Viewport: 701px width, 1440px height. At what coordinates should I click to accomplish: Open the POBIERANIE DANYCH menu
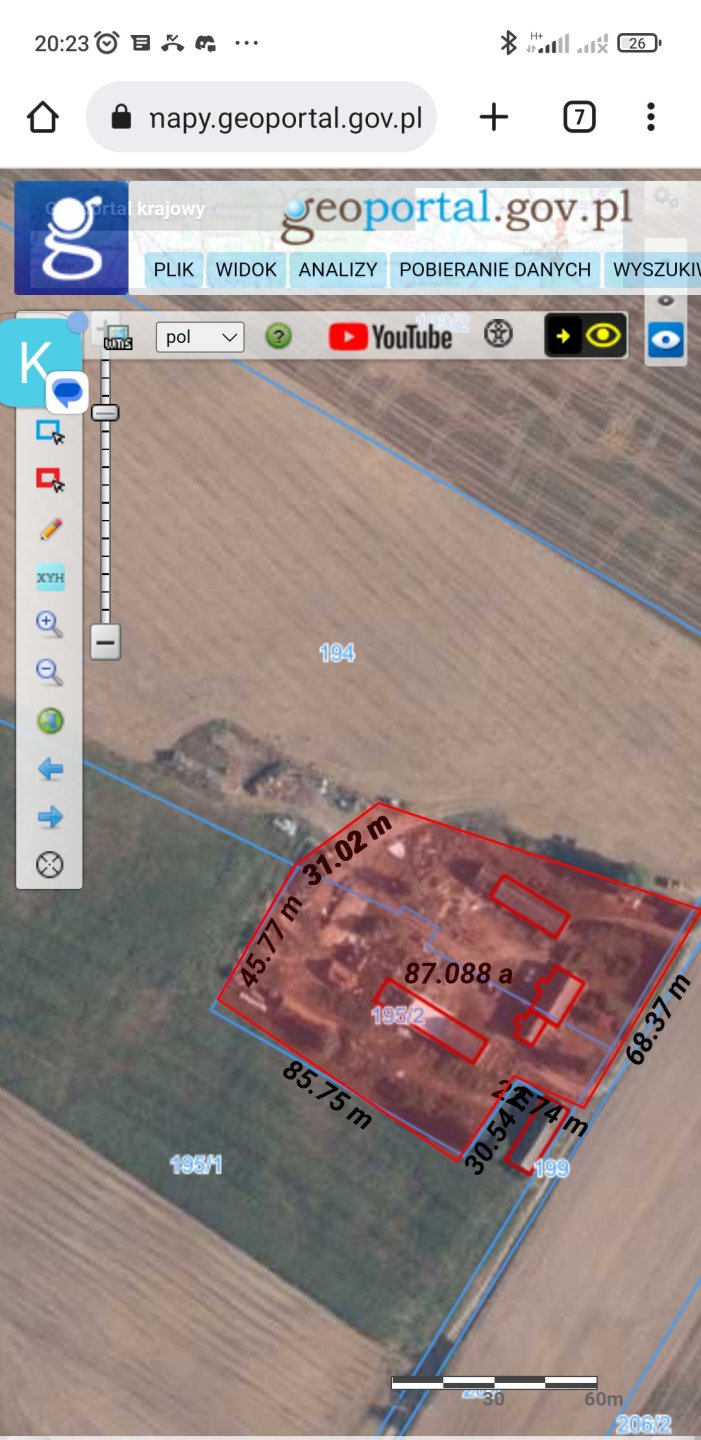click(495, 270)
